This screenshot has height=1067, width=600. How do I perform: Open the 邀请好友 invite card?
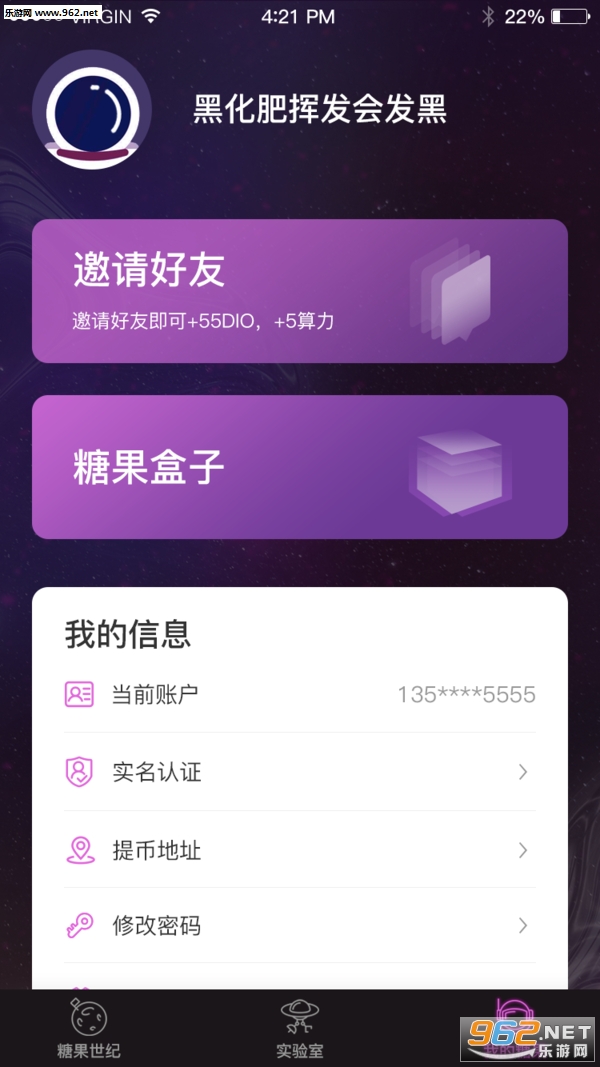point(299,291)
